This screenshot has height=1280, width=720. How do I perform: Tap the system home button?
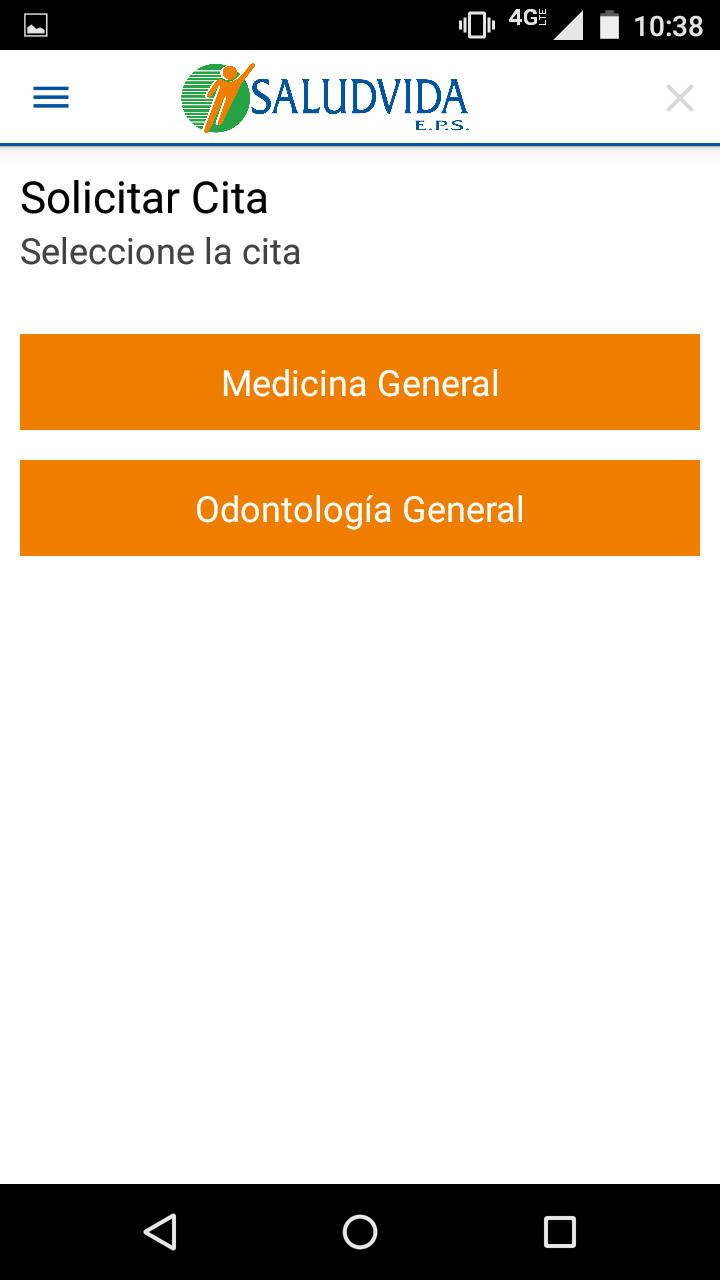pyautogui.click(x=360, y=1232)
